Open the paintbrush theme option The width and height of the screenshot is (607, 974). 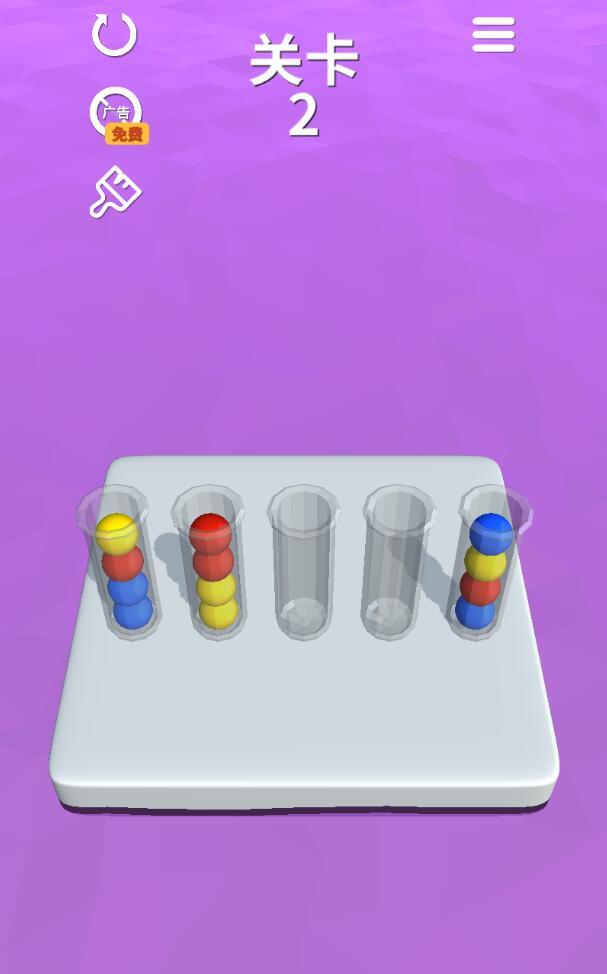115,191
